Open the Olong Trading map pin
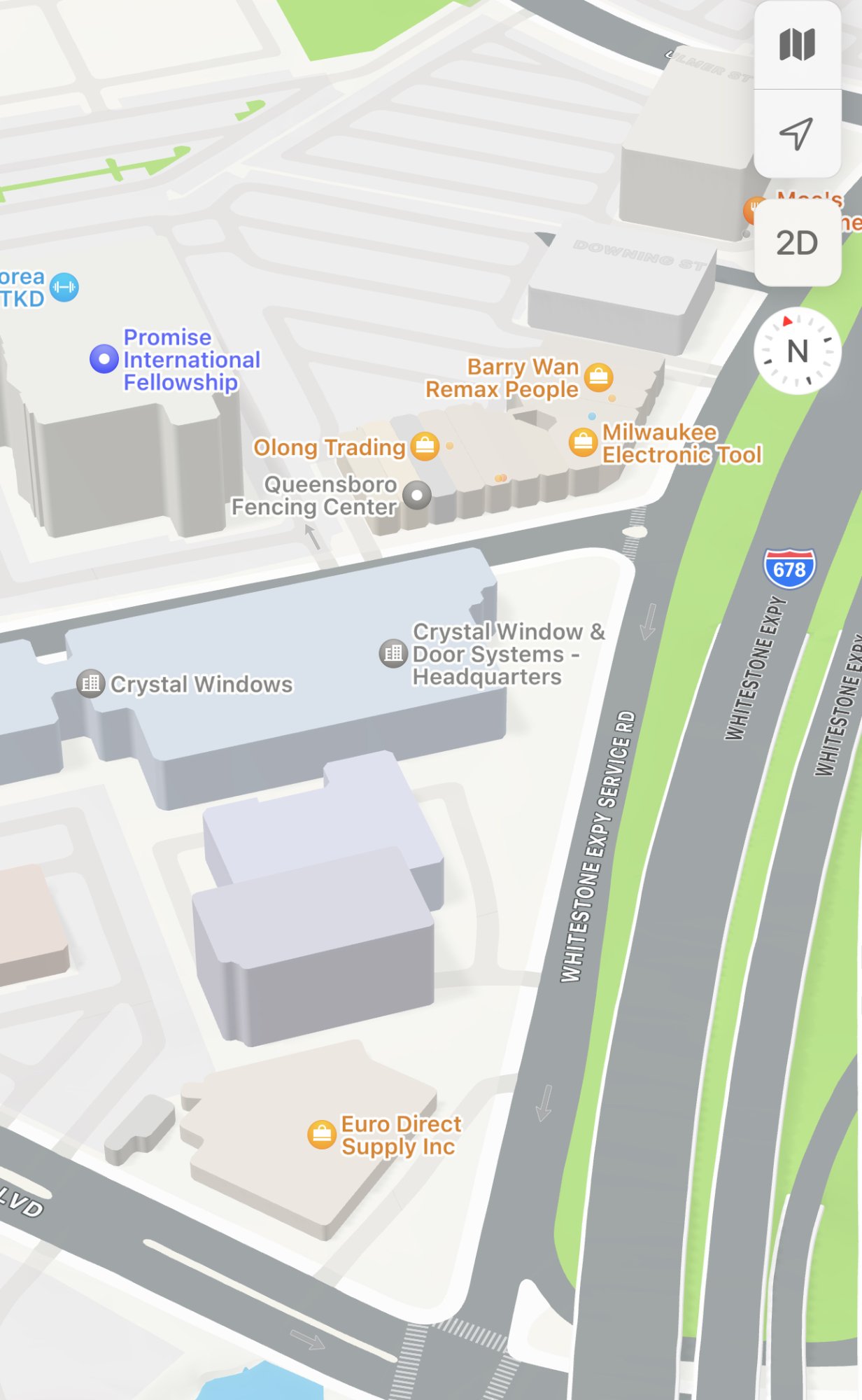The image size is (862, 1400). click(425, 447)
